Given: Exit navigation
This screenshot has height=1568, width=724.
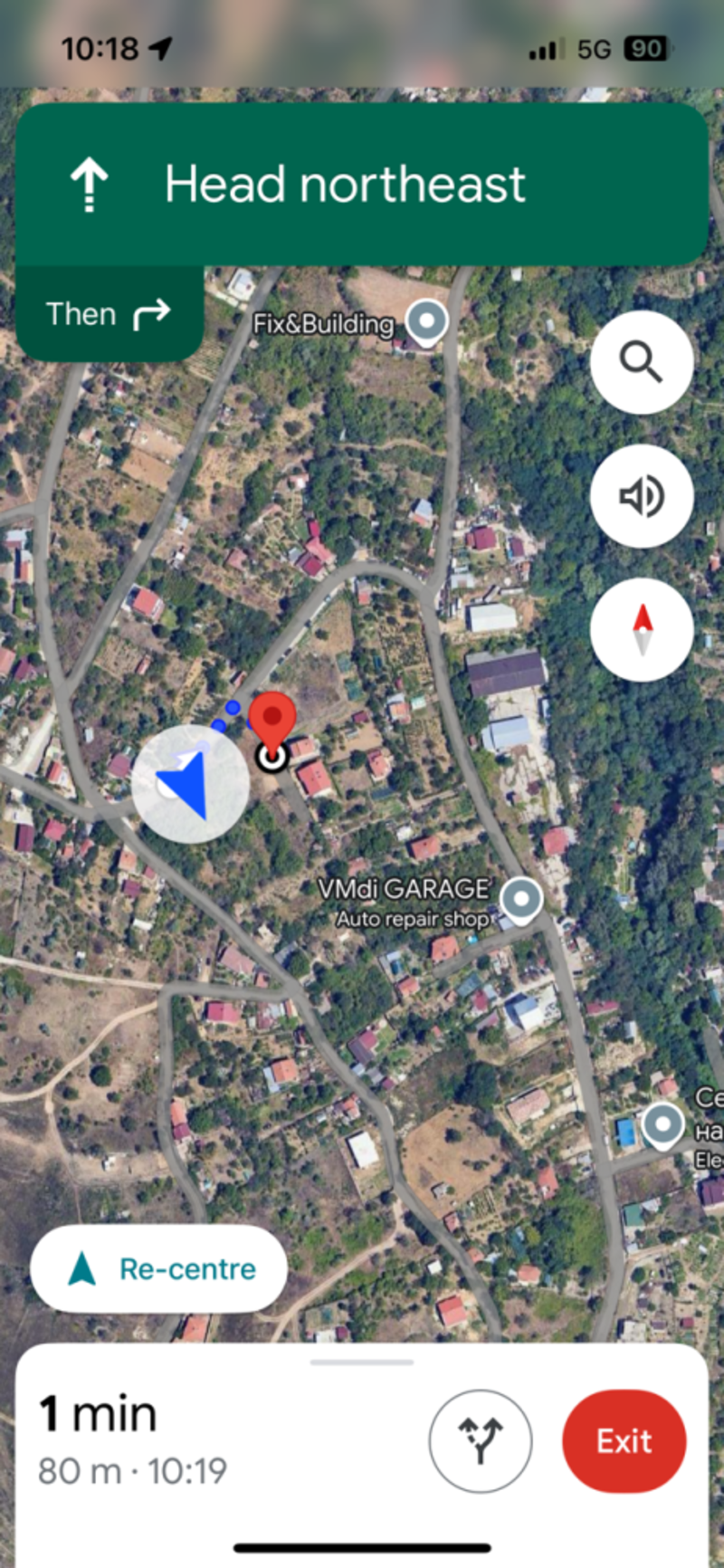Looking at the screenshot, I should pyautogui.click(x=624, y=1440).
